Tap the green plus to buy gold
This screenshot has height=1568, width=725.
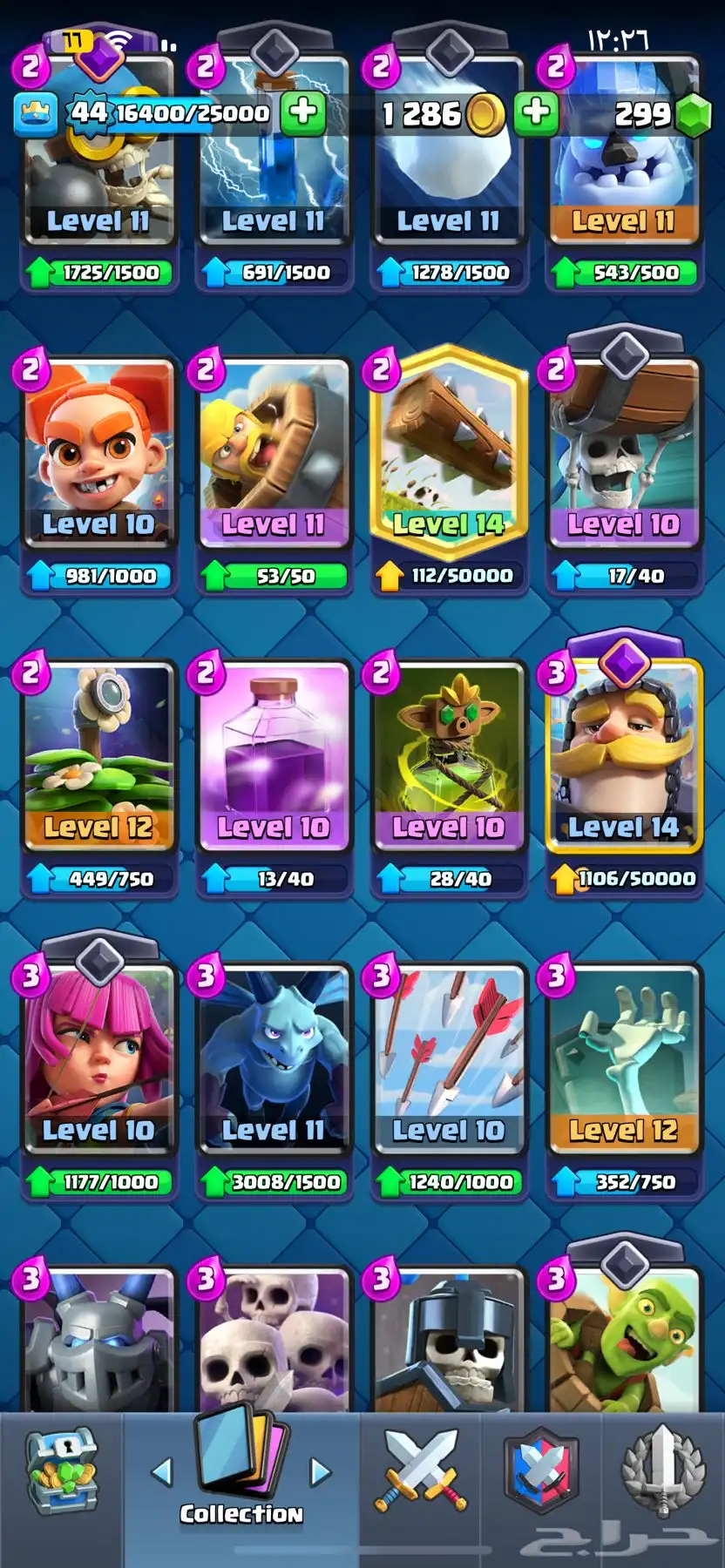[535, 112]
